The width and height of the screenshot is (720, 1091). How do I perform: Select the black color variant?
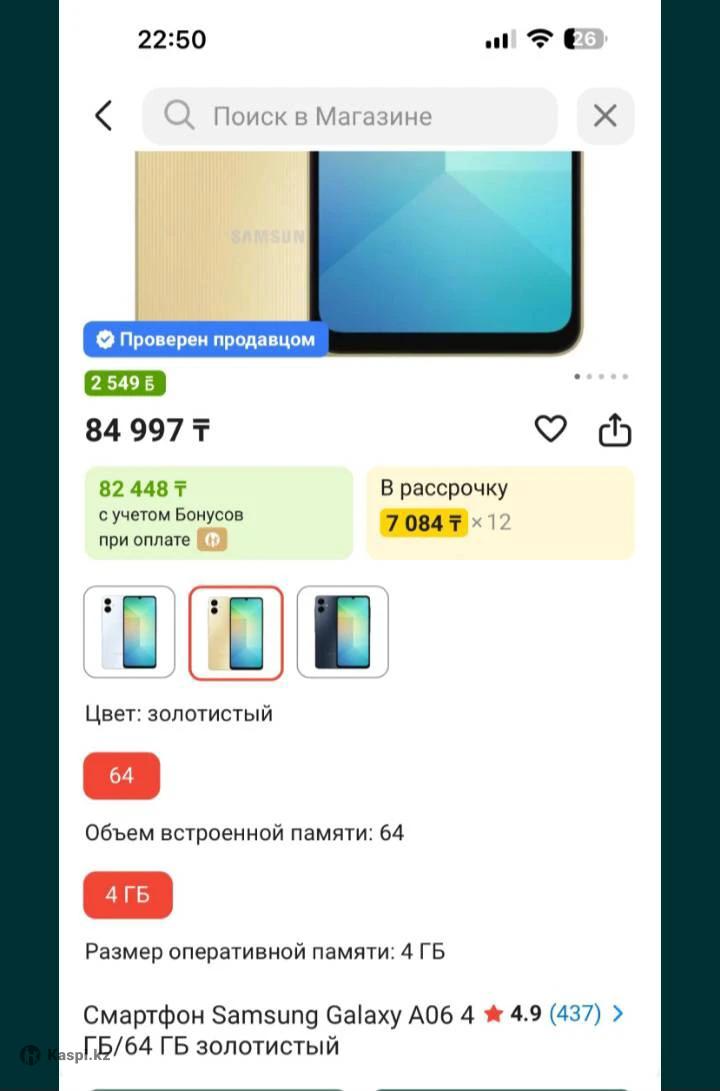[x=343, y=632]
